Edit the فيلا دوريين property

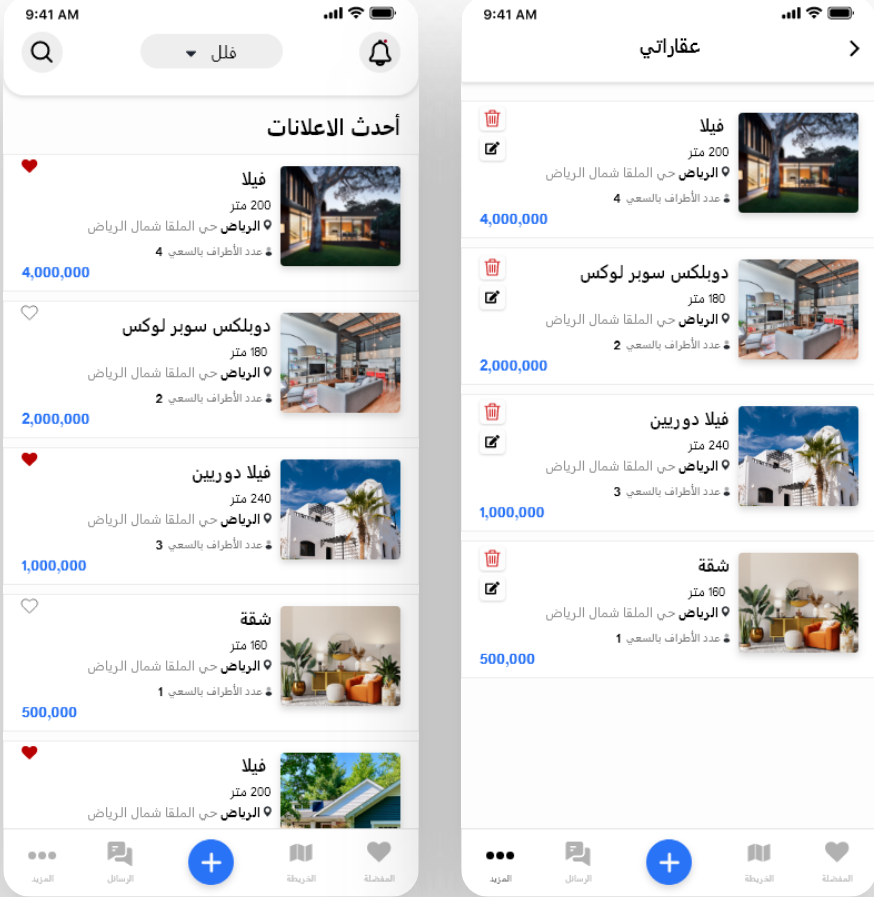pos(492,441)
